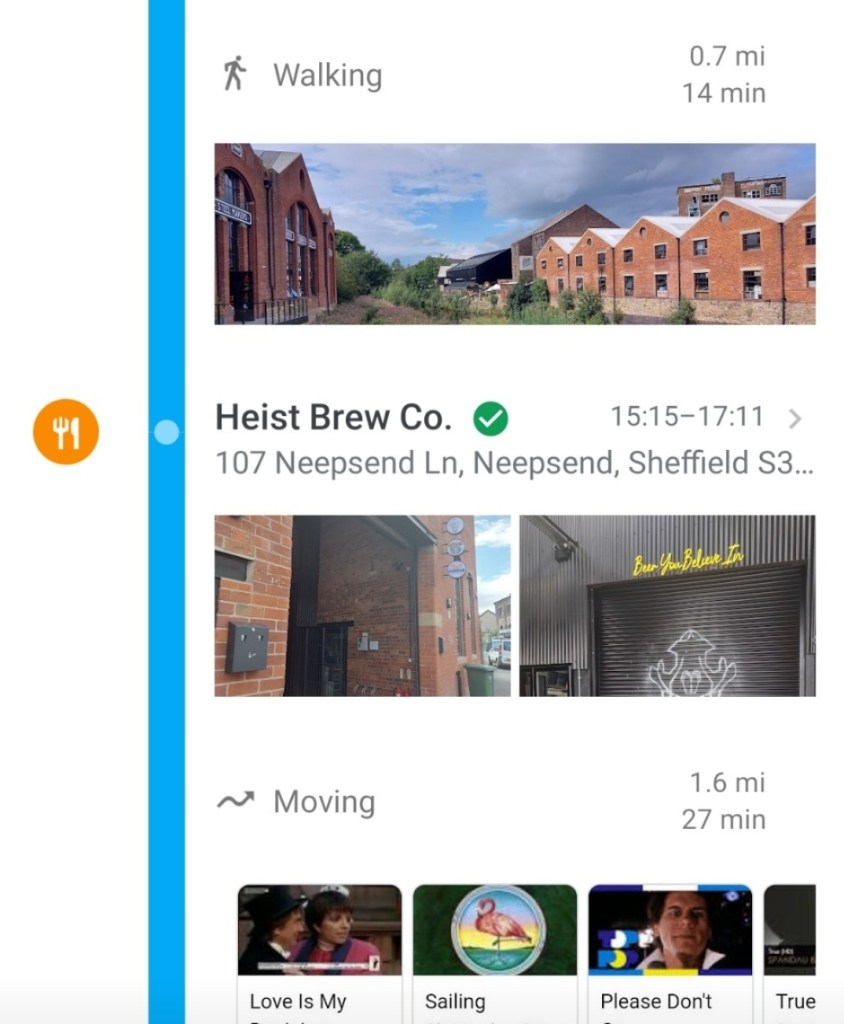Tap the chevron next to 15:15–17:11
Image resolution: width=844 pixels, height=1024 pixels.
(795, 419)
